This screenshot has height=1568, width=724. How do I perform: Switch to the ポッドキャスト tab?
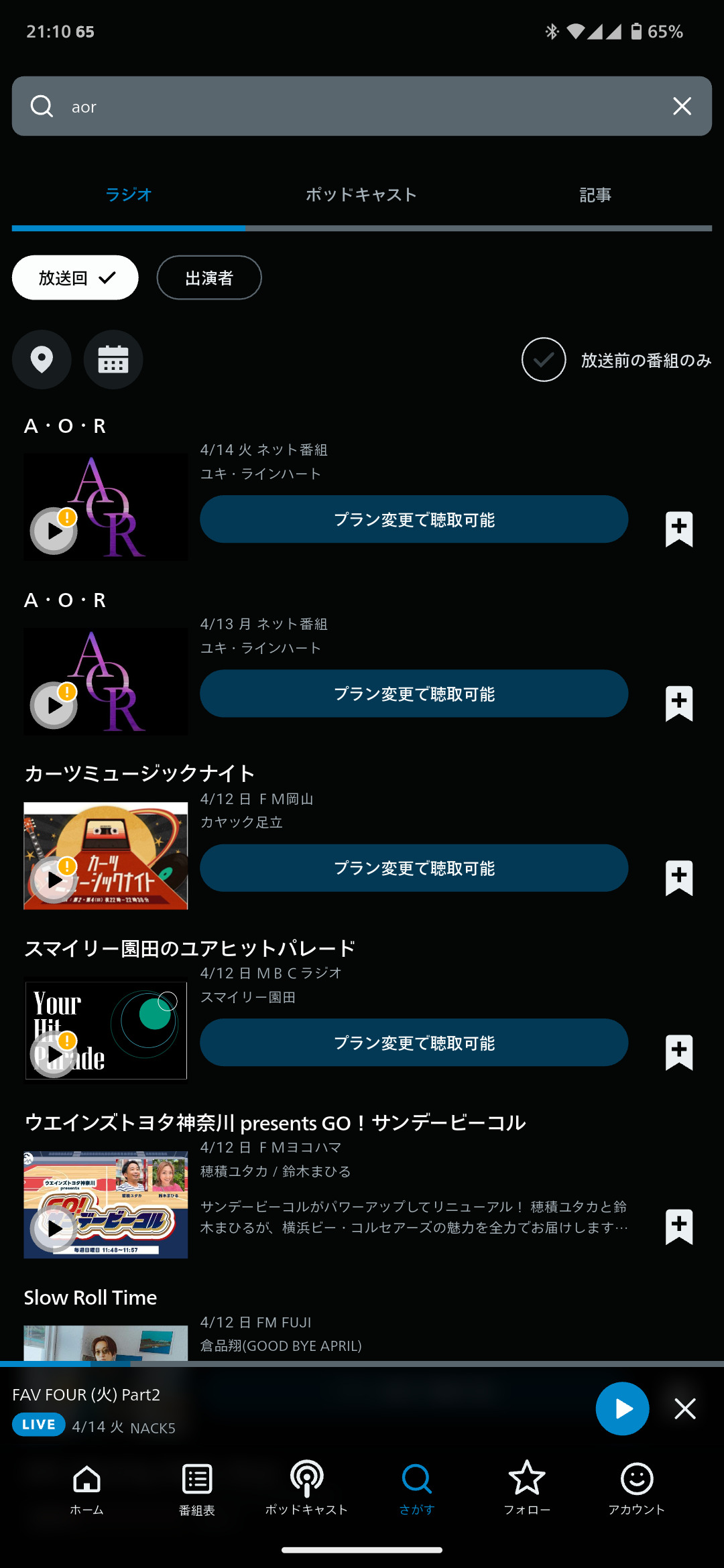(361, 194)
